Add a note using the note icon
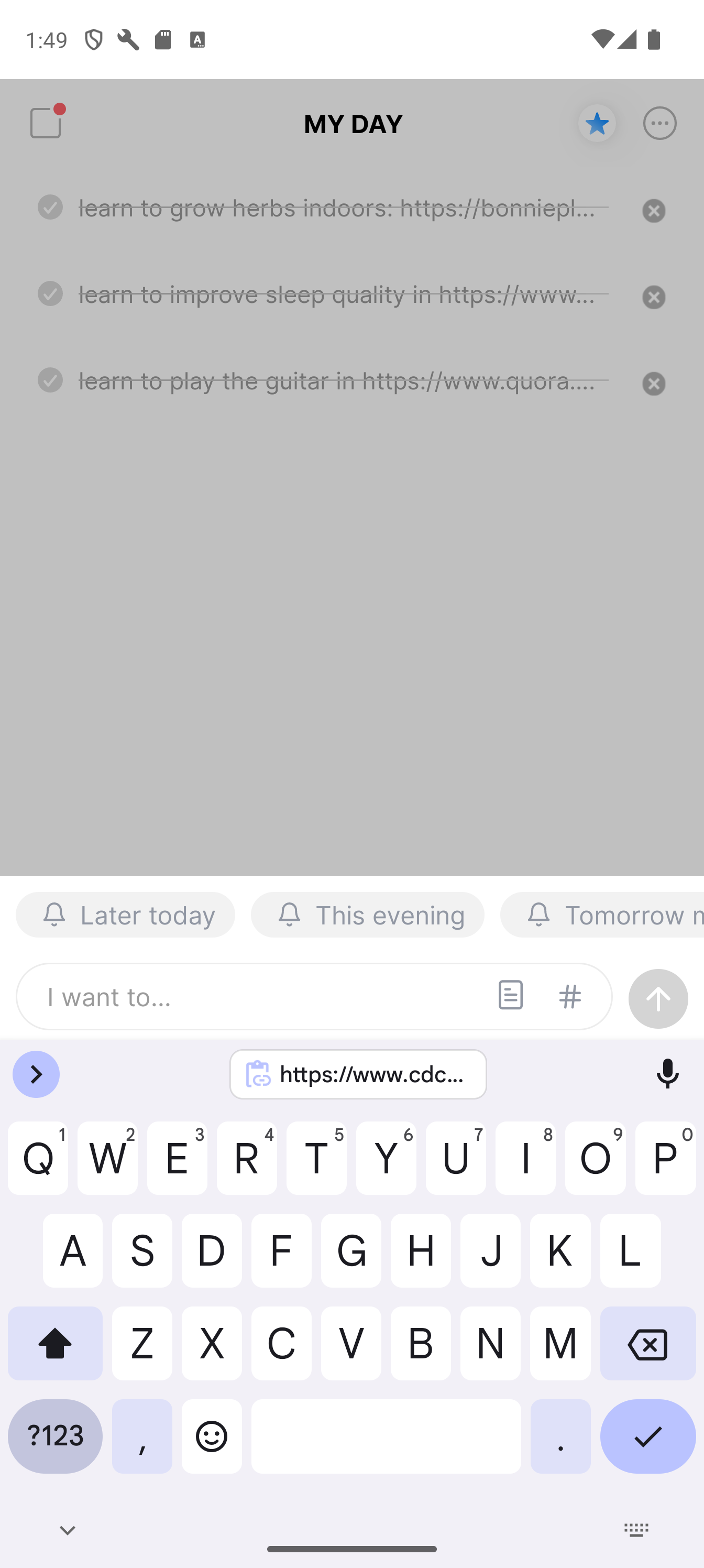Screen dimensions: 704x1568 point(511,995)
